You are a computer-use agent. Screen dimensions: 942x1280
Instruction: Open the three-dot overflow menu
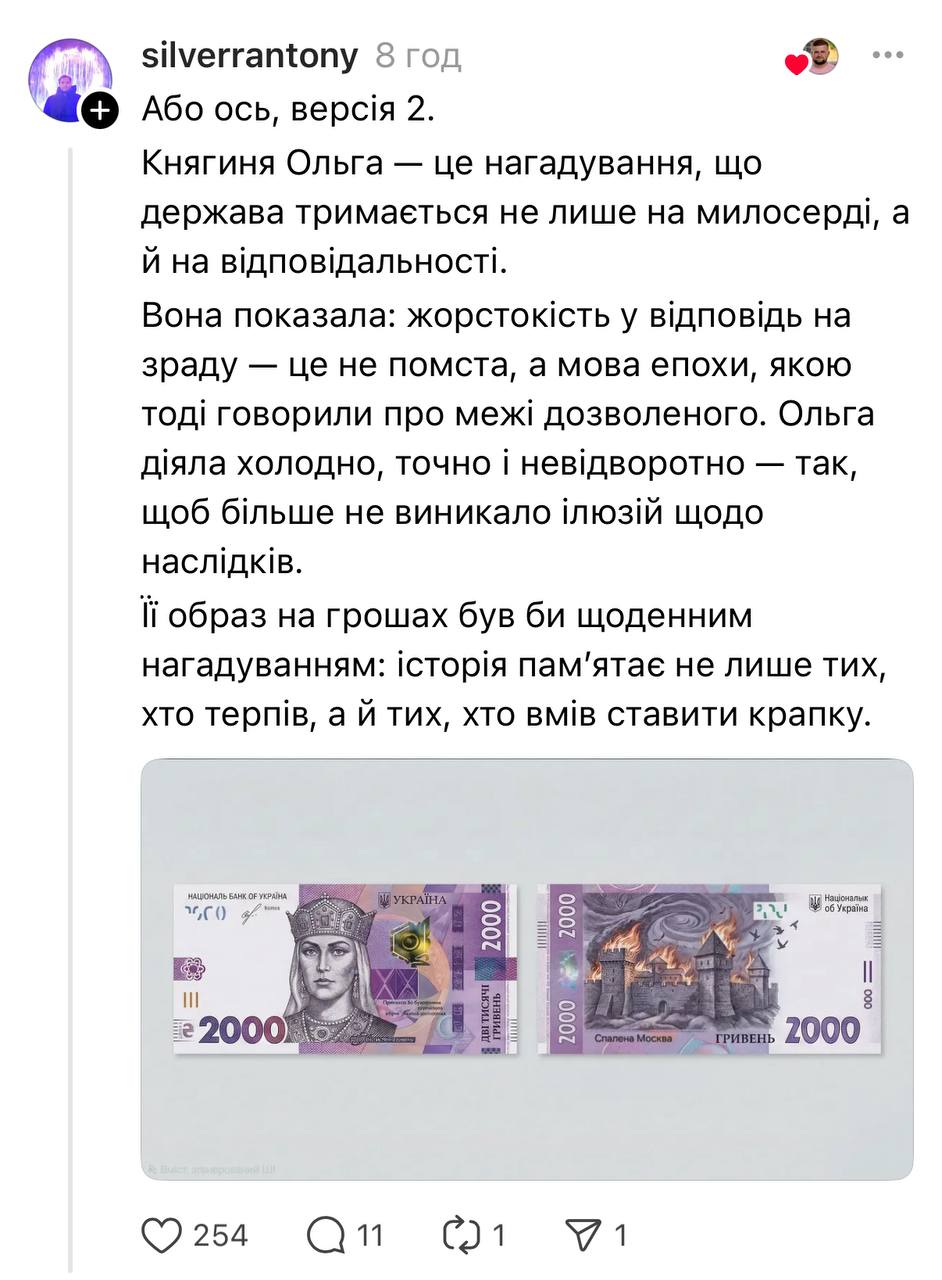(887, 56)
